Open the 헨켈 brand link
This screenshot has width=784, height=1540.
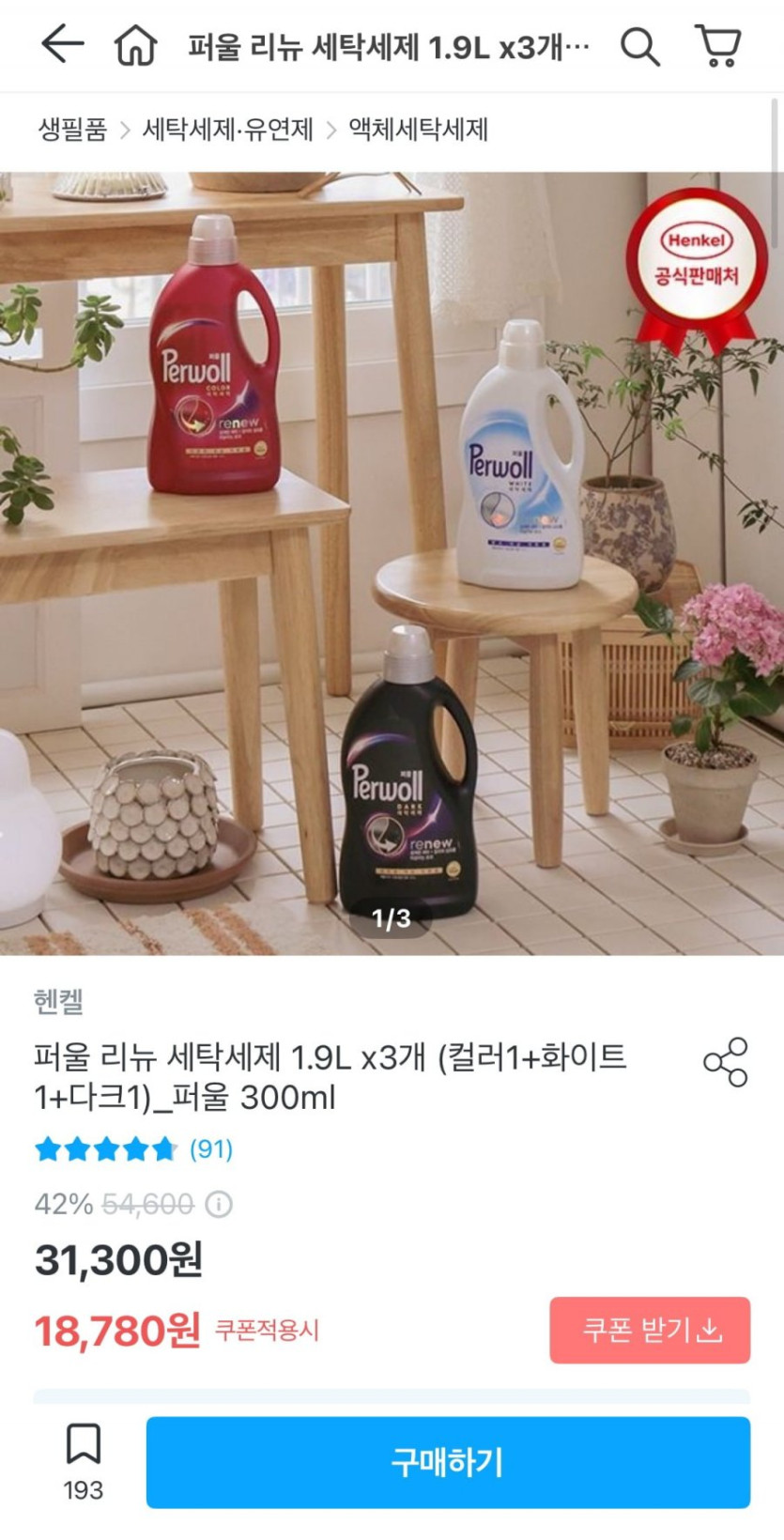click(x=58, y=1001)
